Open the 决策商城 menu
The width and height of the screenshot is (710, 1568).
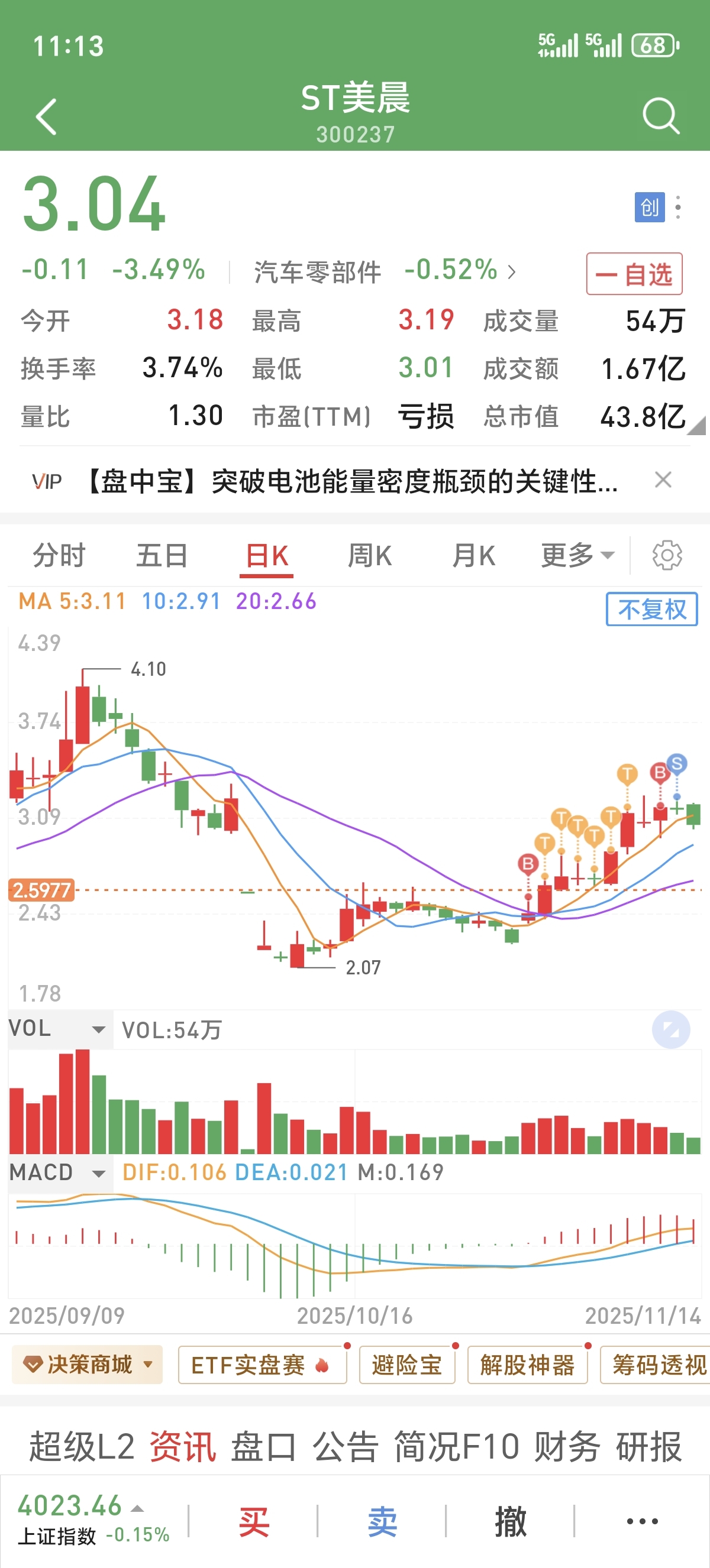click(x=88, y=1364)
